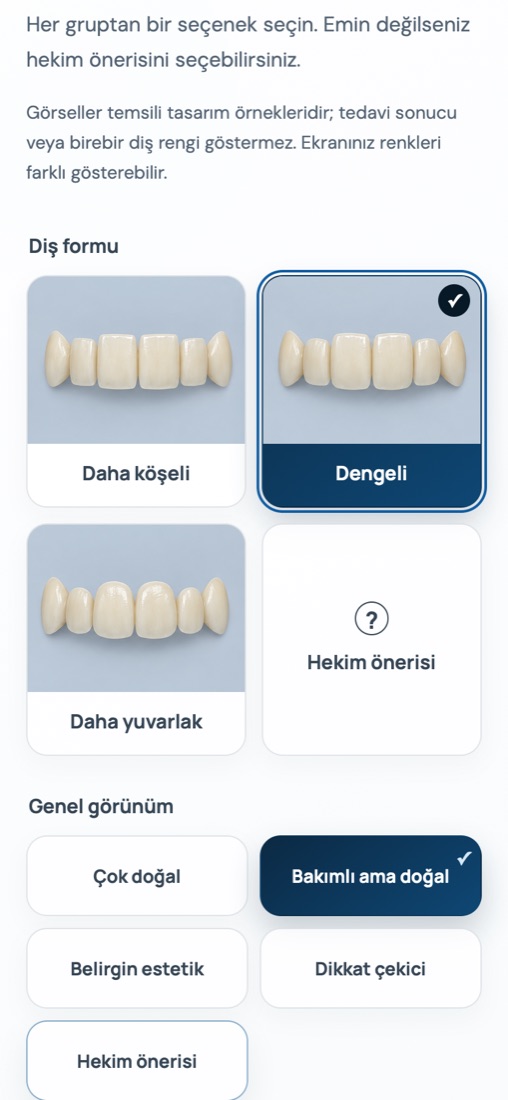The image size is (508, 1100).
Task: Select the Daha köşeli tooth shape card
Action: [x=136, y=391]
